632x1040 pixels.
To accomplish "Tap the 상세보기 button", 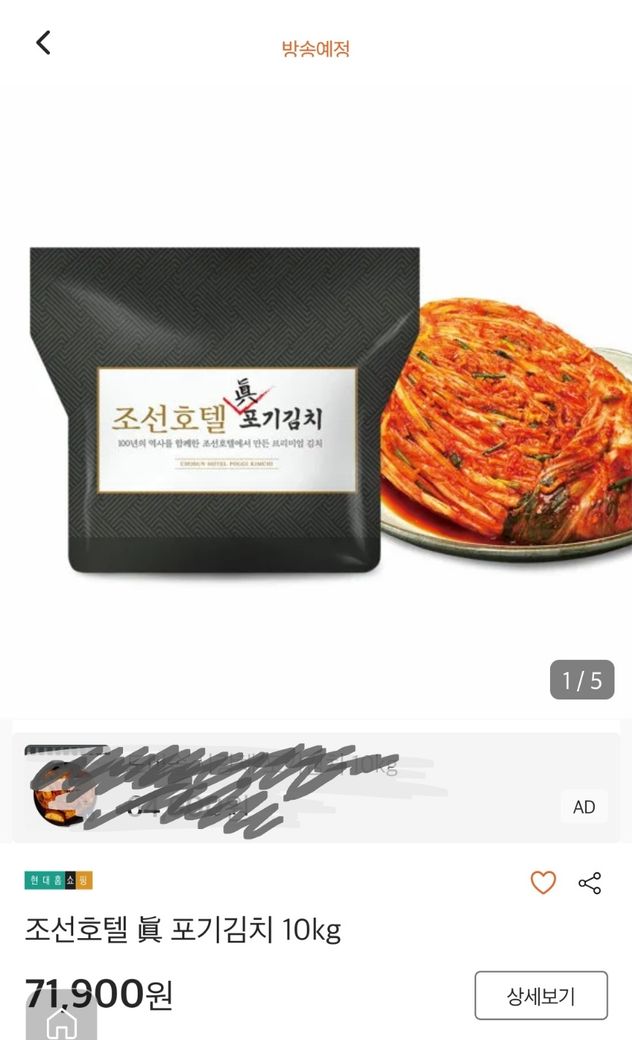I will 540,995.
